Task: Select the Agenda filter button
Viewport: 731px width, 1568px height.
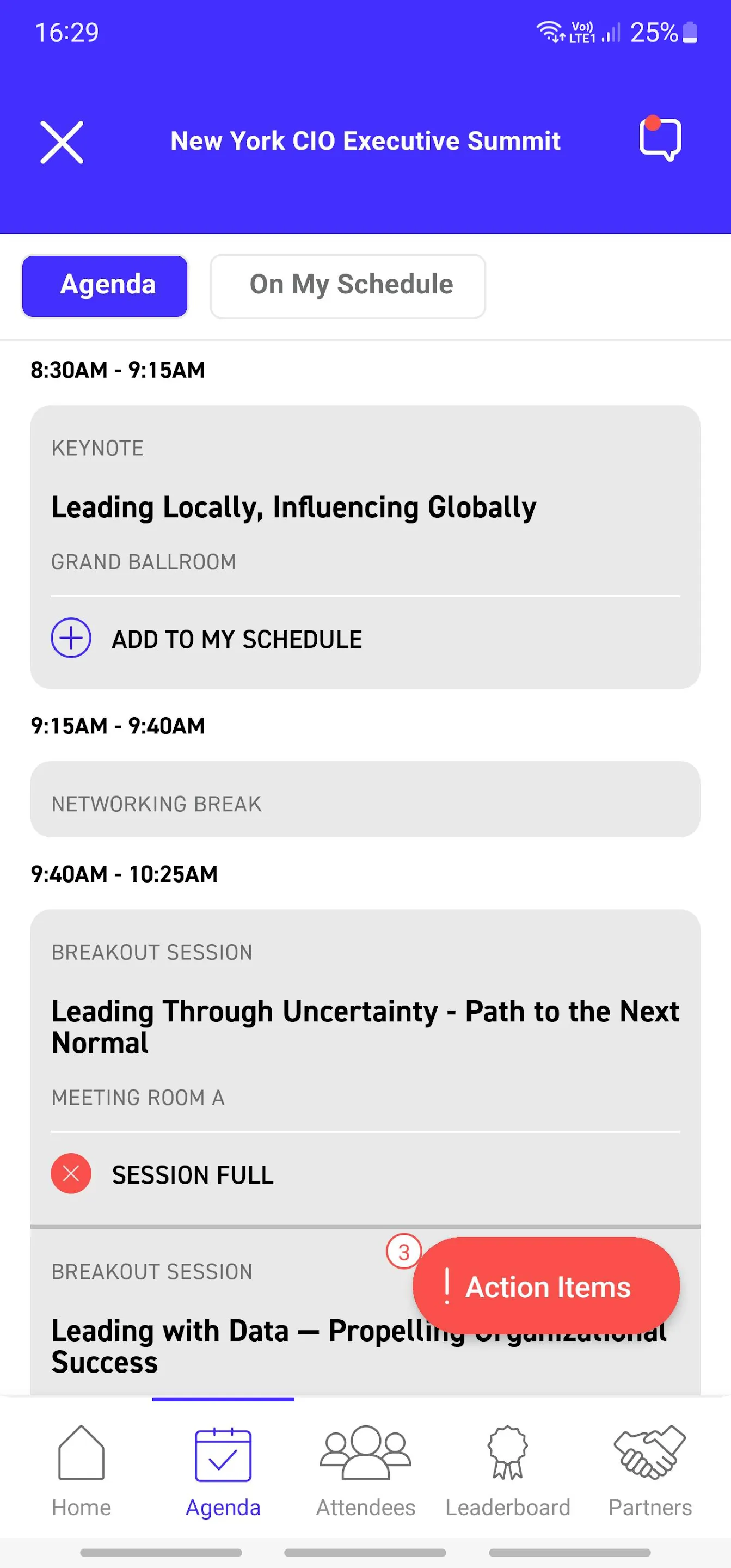Action: (x=105, y=286)
